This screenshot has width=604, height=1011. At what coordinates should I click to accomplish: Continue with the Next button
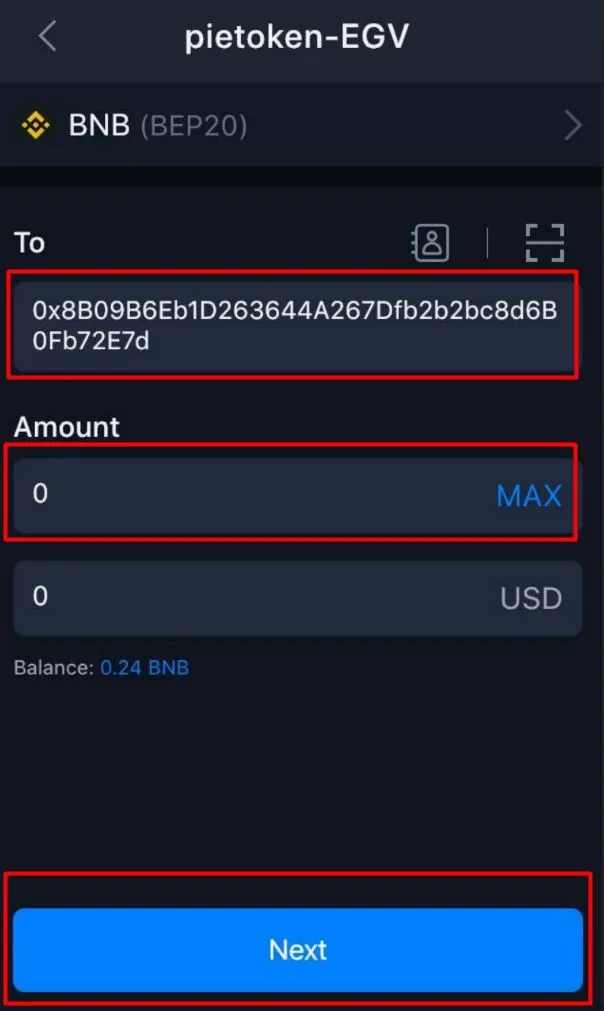[x=298, y=949]
